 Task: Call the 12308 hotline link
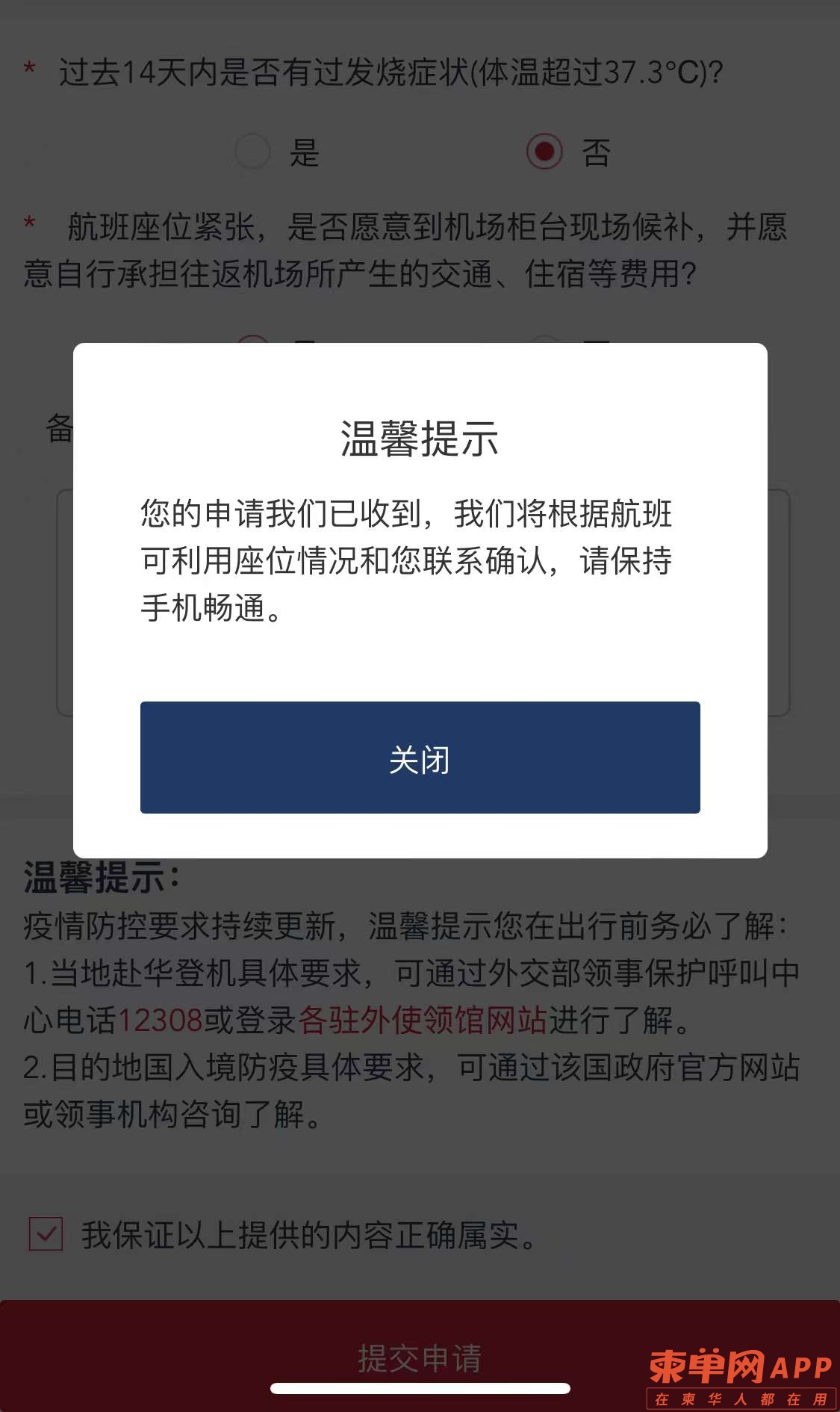(x=161, y=1020)
